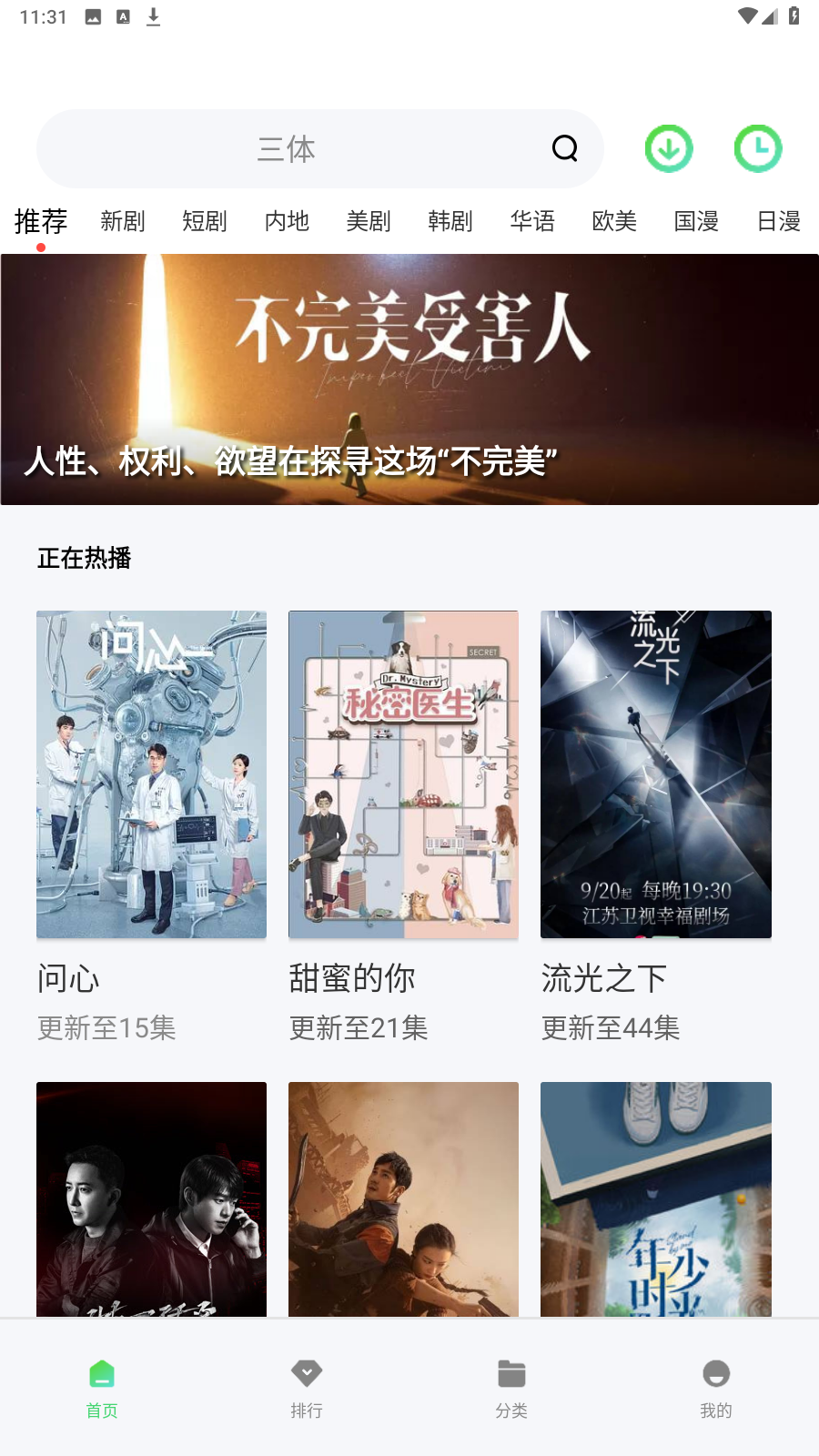
Task: Go to the 排行 ranking tab
Action: [307, 1389]
